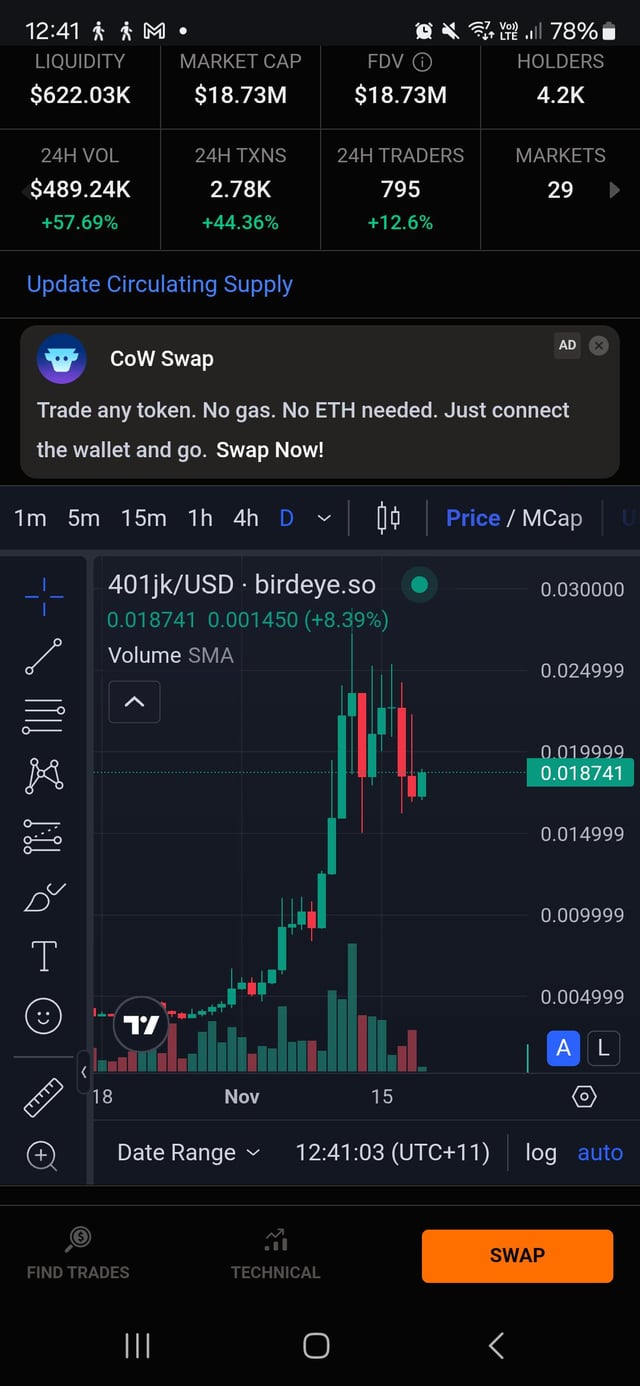Image resolution: width=640 pixels, height=1386 pixels.
Task: Select the 1m chart interval
Action: (30, 518)
